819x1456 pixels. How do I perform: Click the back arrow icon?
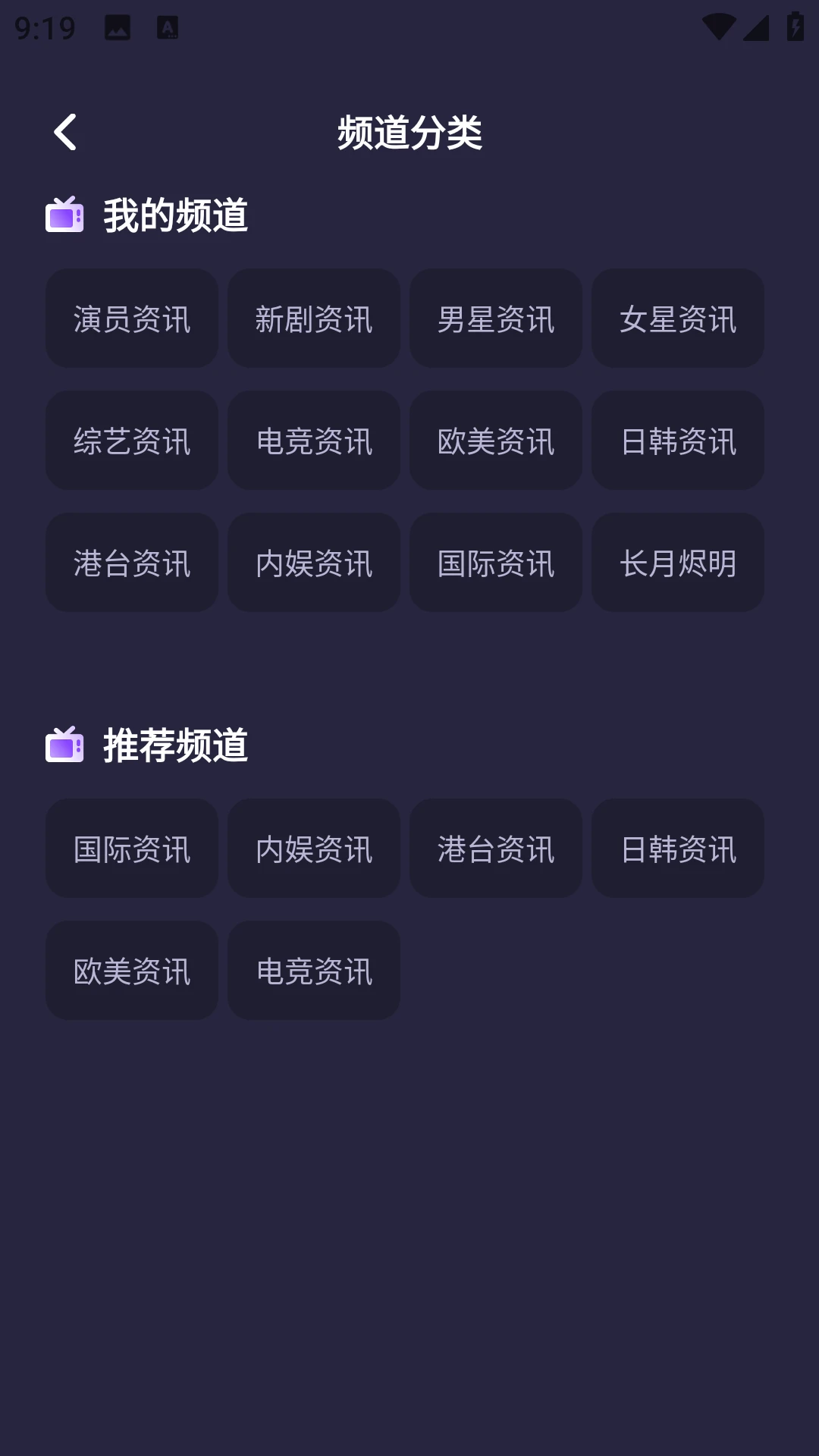(65, 132)
